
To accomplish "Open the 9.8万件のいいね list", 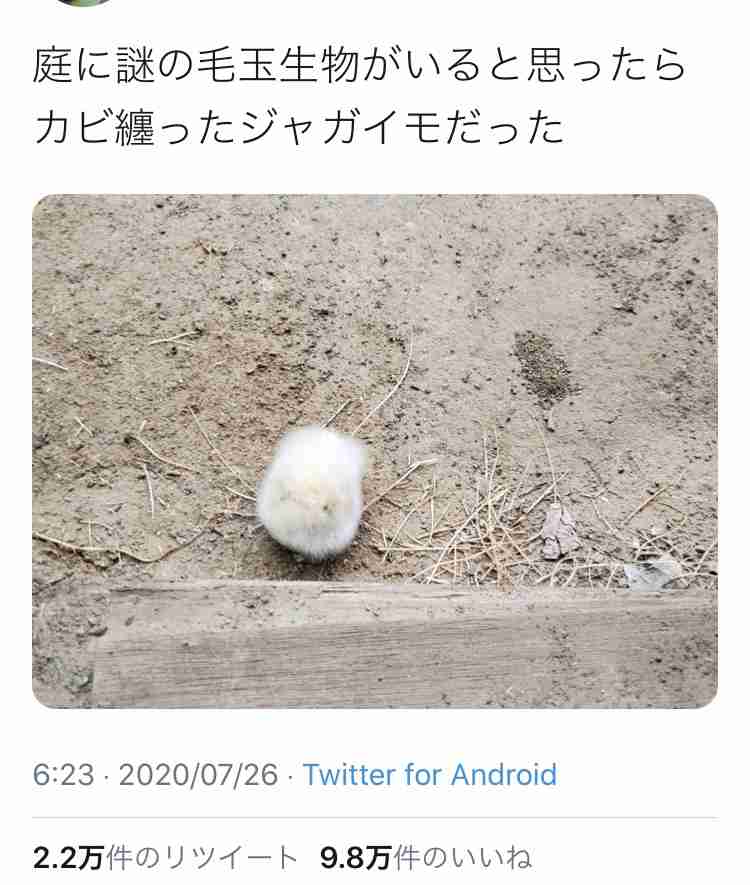I will pos(426,858).
